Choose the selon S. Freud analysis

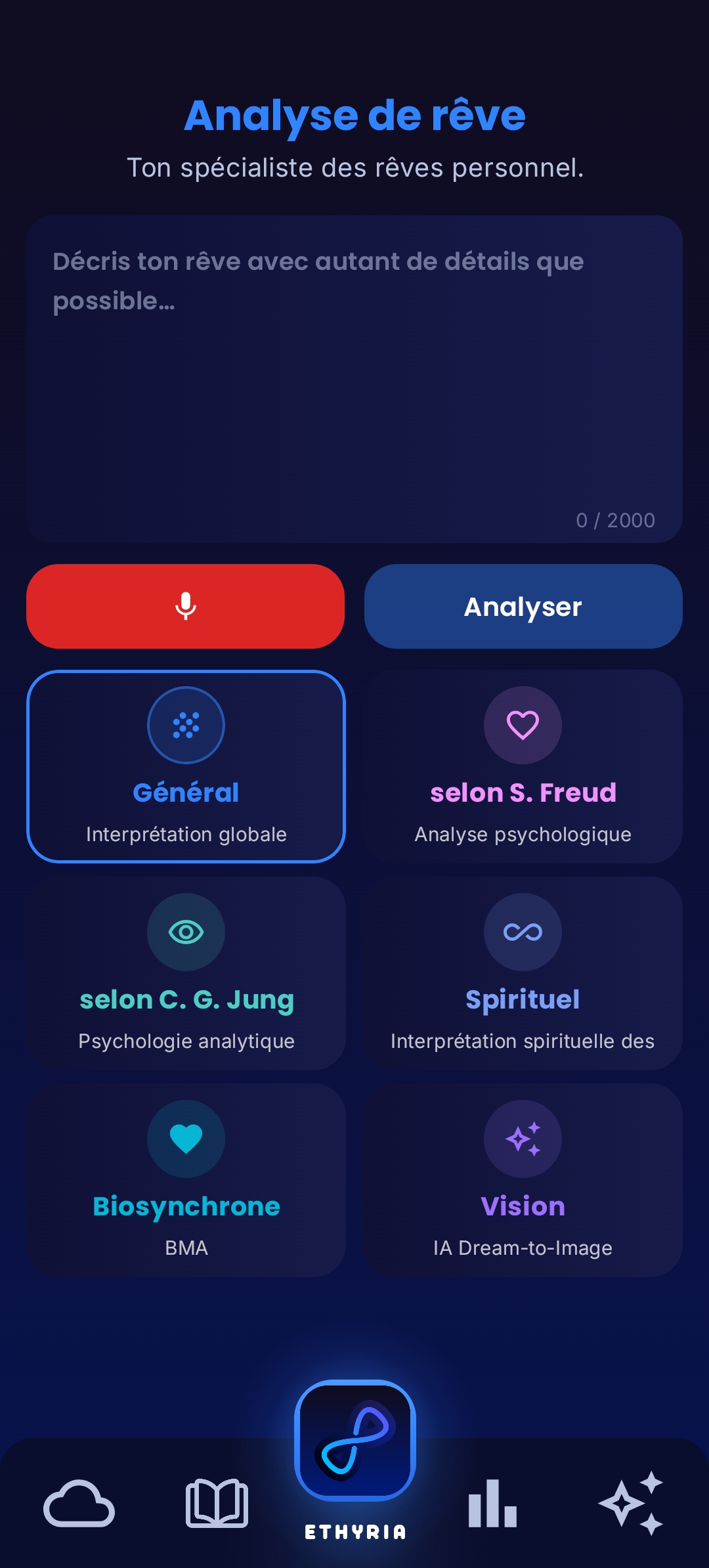point(523,766)
